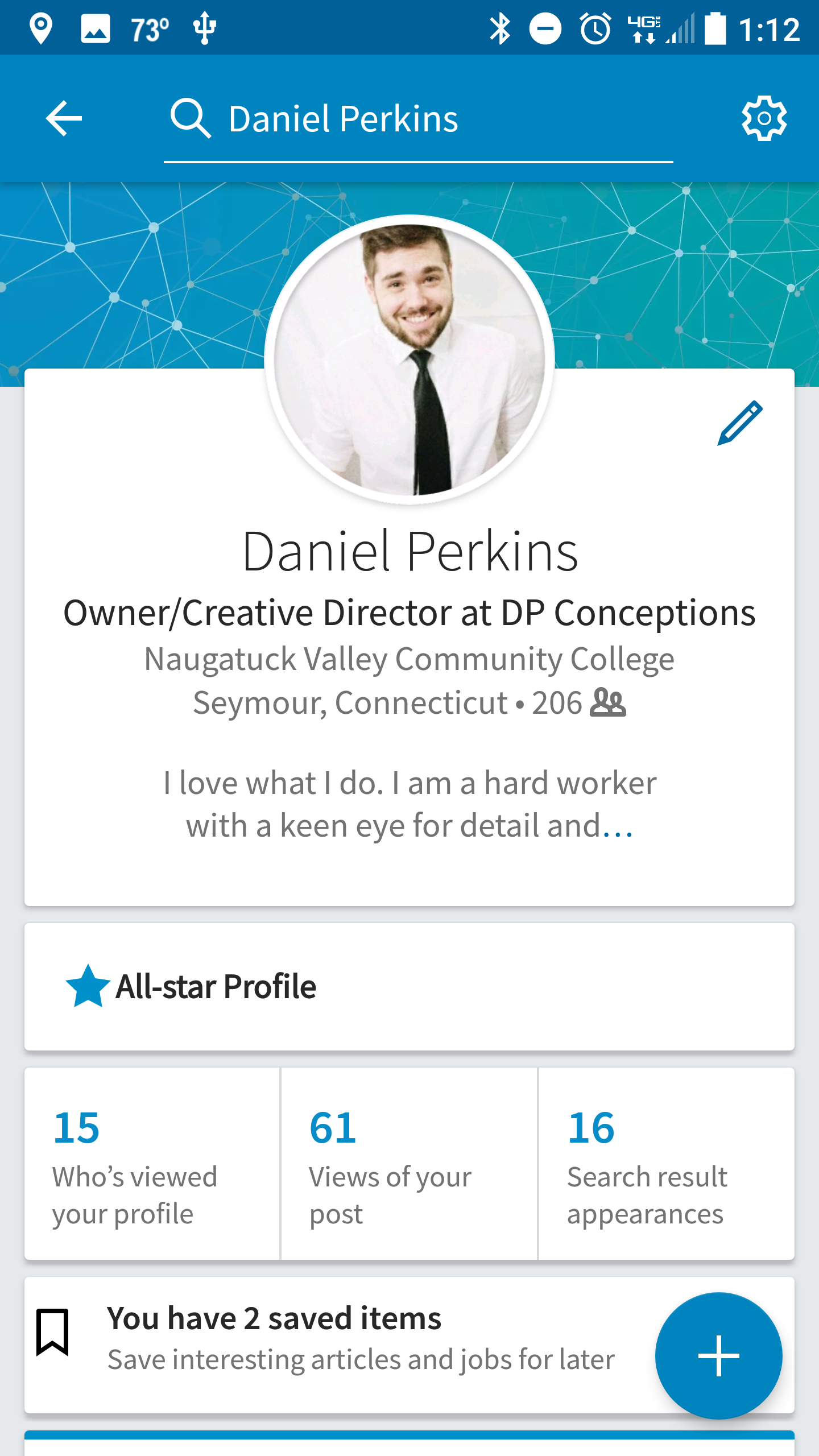Open views of your post stats
Image resolution: width=819 pixels, height=1456 pixels.
coord(409,1164)
